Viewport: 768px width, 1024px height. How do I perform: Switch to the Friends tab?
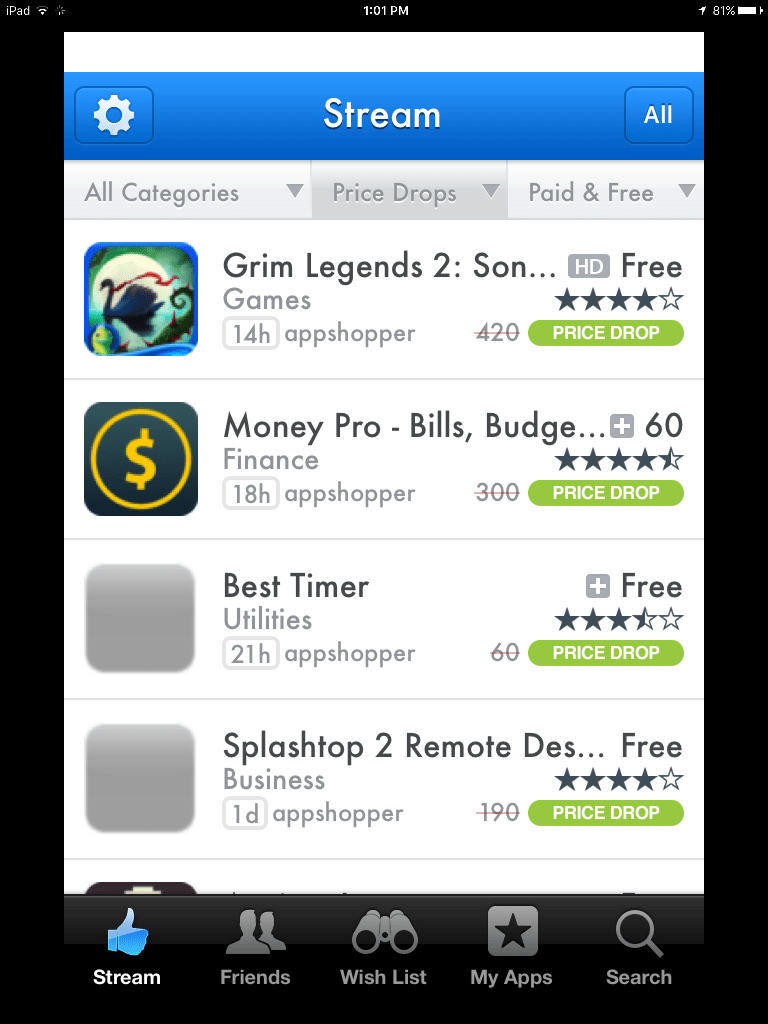pos(255,948)
